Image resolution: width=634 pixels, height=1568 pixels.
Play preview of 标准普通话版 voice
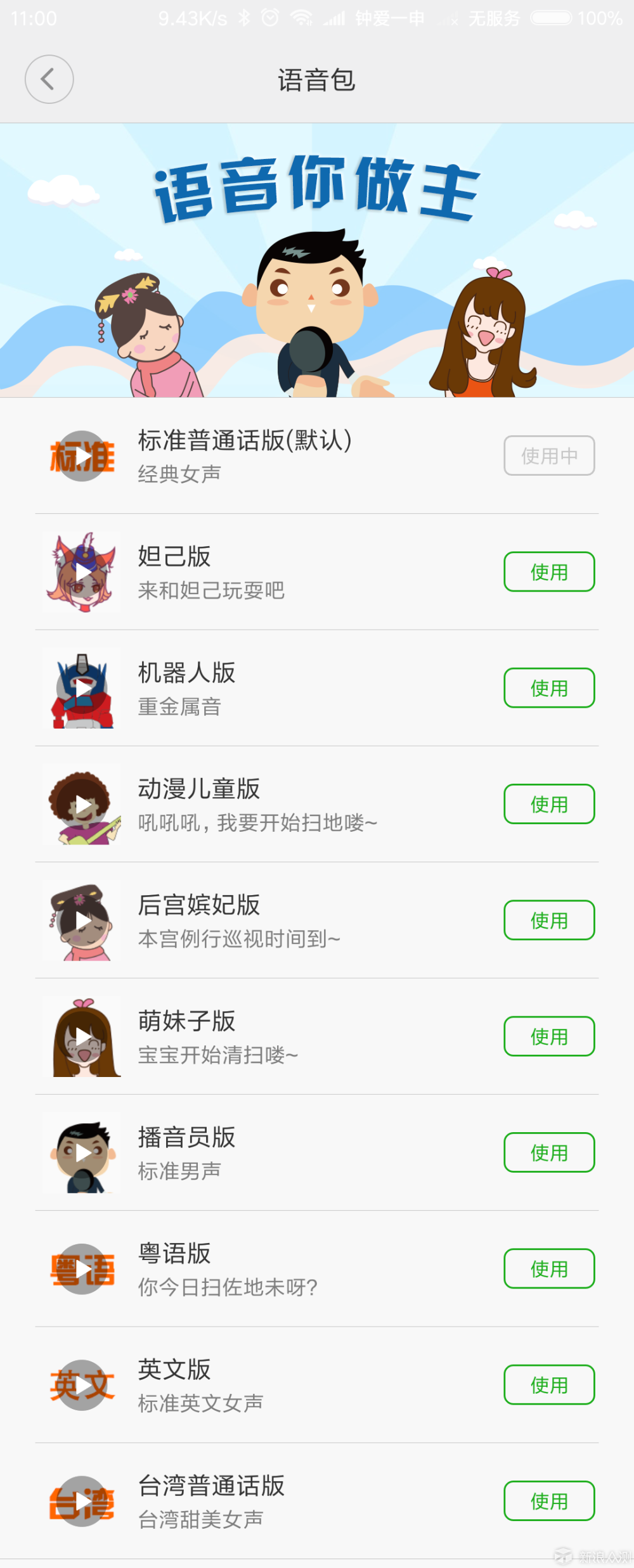pyautogui.click(x=82, y=456)
